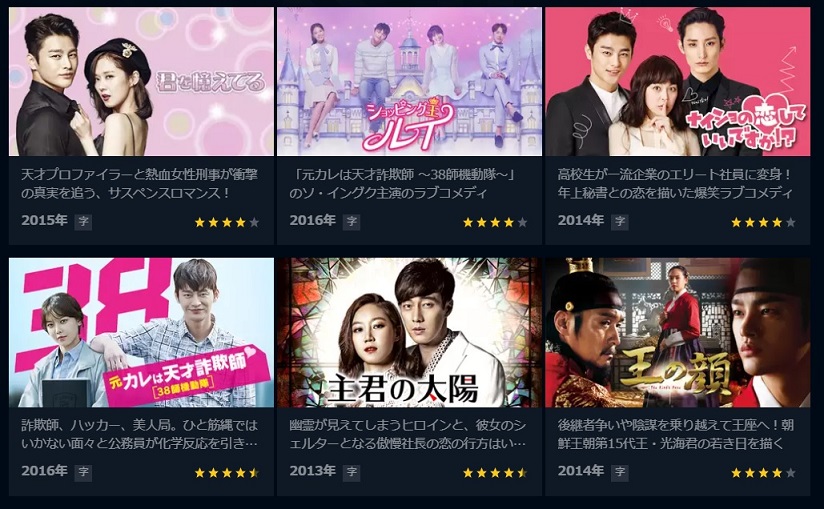Open the ナイショの恋していいですか drama card
This screenshot has width=824, height=509.
pos(677,82)
